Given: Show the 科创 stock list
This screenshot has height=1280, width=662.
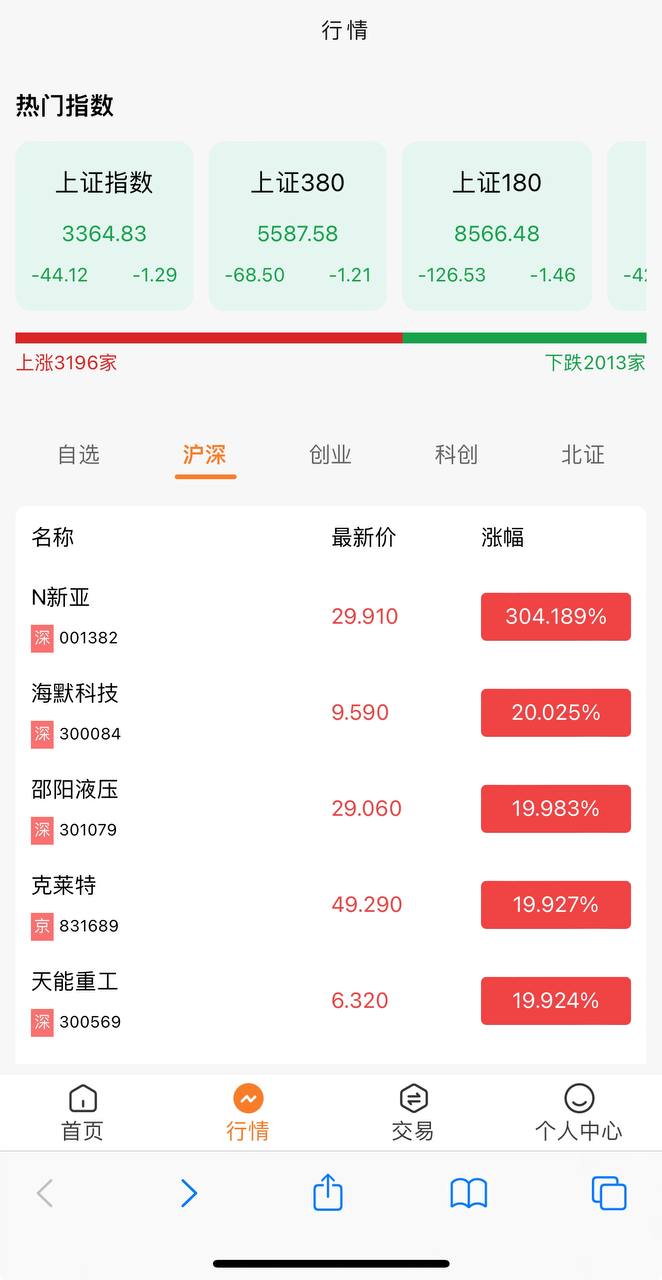Looking at the screenshot, I should (x=457, y=455).
